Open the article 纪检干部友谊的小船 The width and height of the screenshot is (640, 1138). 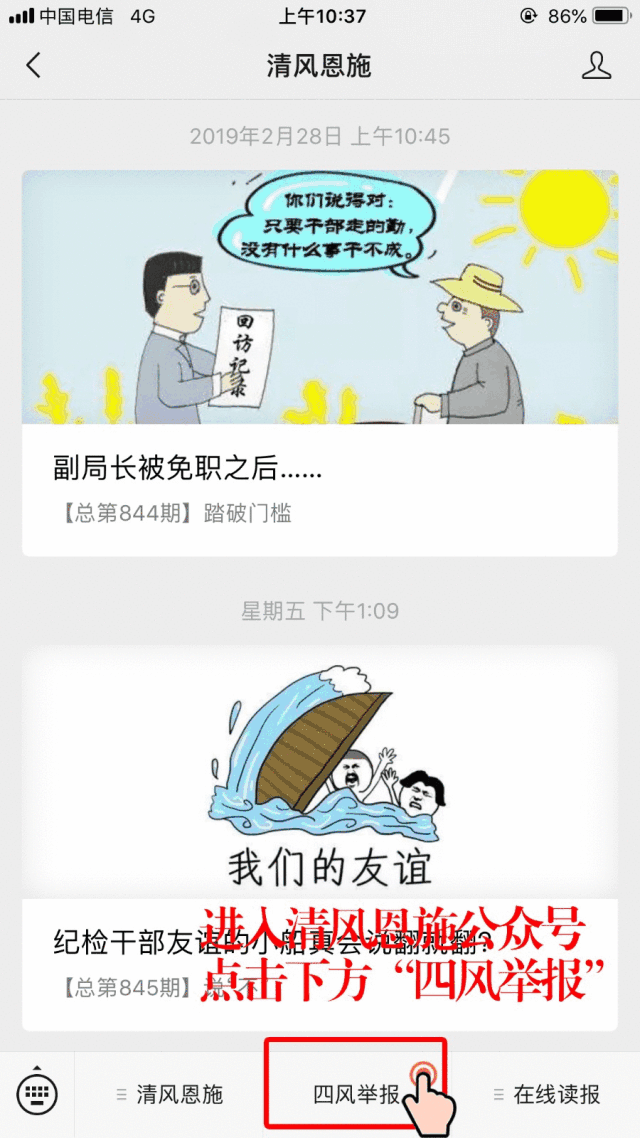tap(319, 838)
